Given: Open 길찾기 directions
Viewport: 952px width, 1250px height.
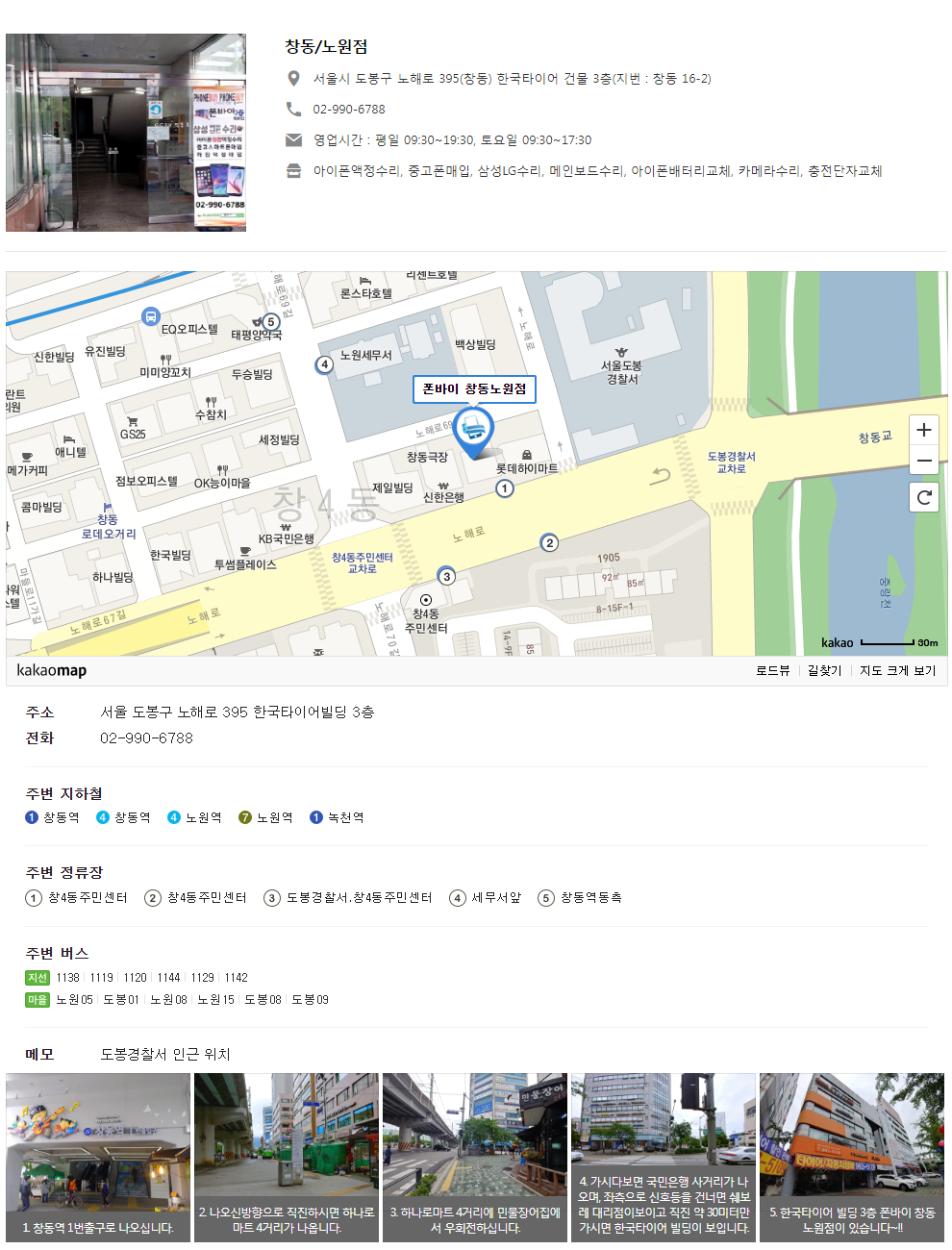Looking at the screenshot, I should tap(824, 671).
